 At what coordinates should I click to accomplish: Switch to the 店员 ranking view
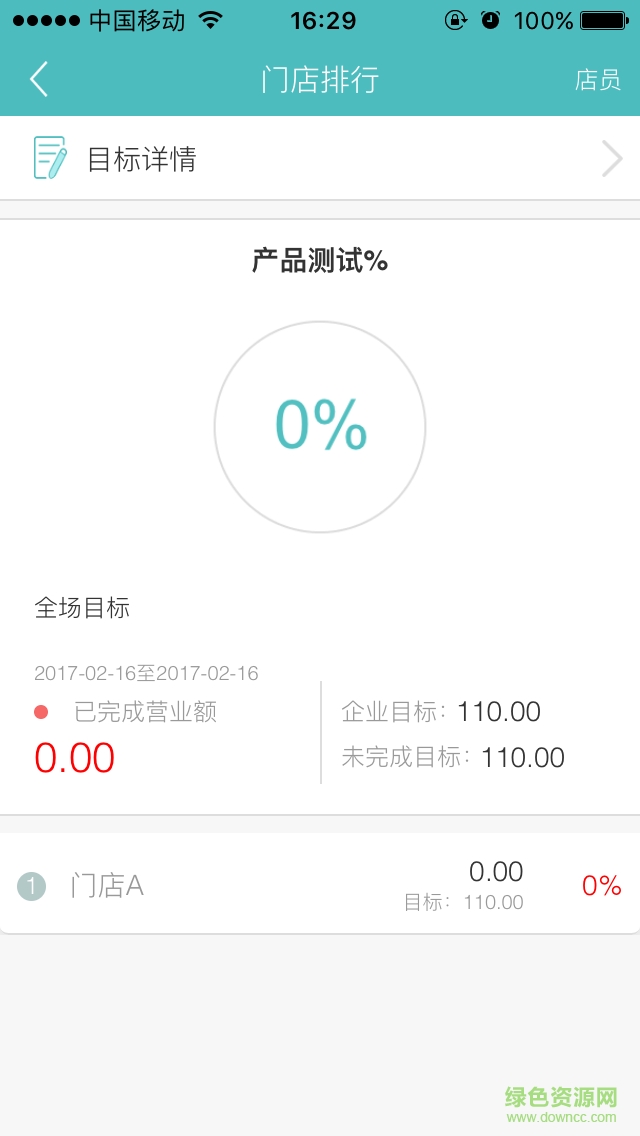pyautogui.click(x=597, y=80)
